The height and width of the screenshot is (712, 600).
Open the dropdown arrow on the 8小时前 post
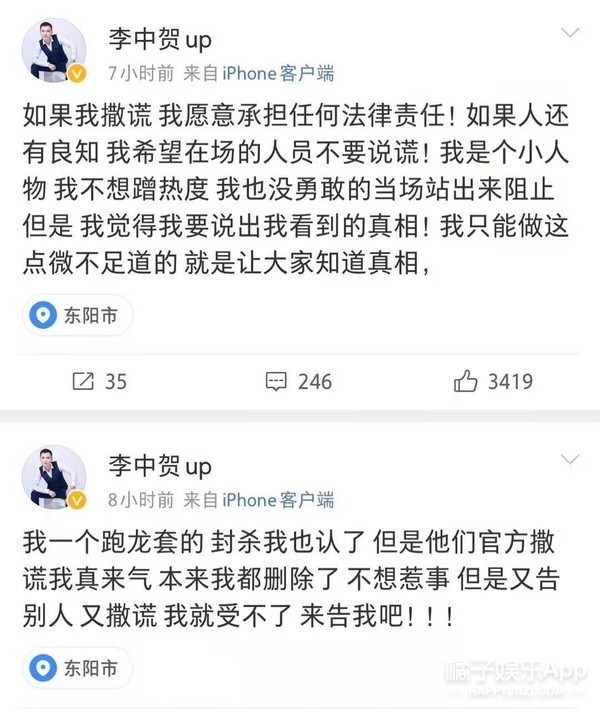click(x=569, y=459)
